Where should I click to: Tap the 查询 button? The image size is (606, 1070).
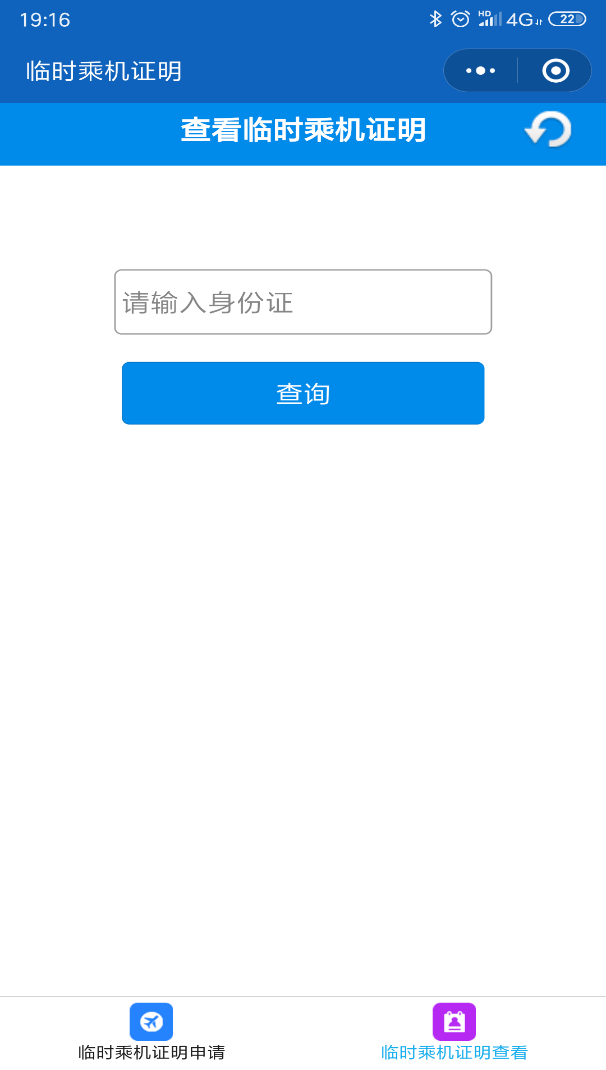tap(303, 393)
